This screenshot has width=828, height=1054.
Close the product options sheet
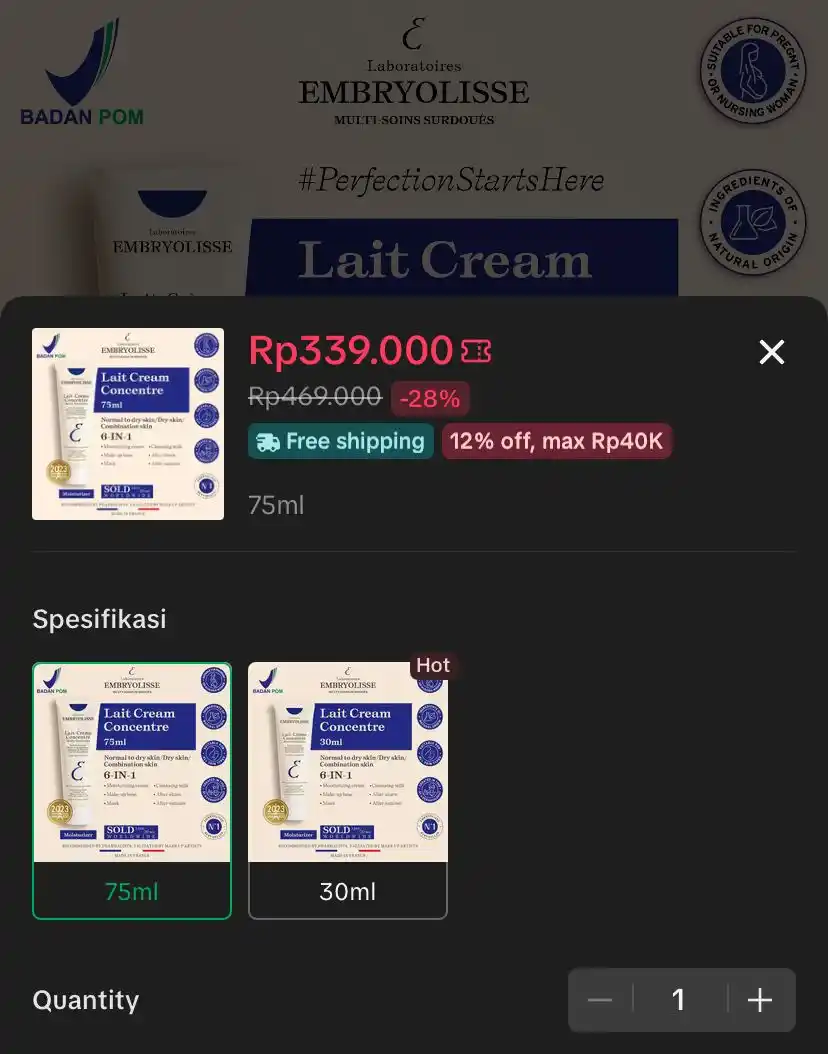[771, 352]
